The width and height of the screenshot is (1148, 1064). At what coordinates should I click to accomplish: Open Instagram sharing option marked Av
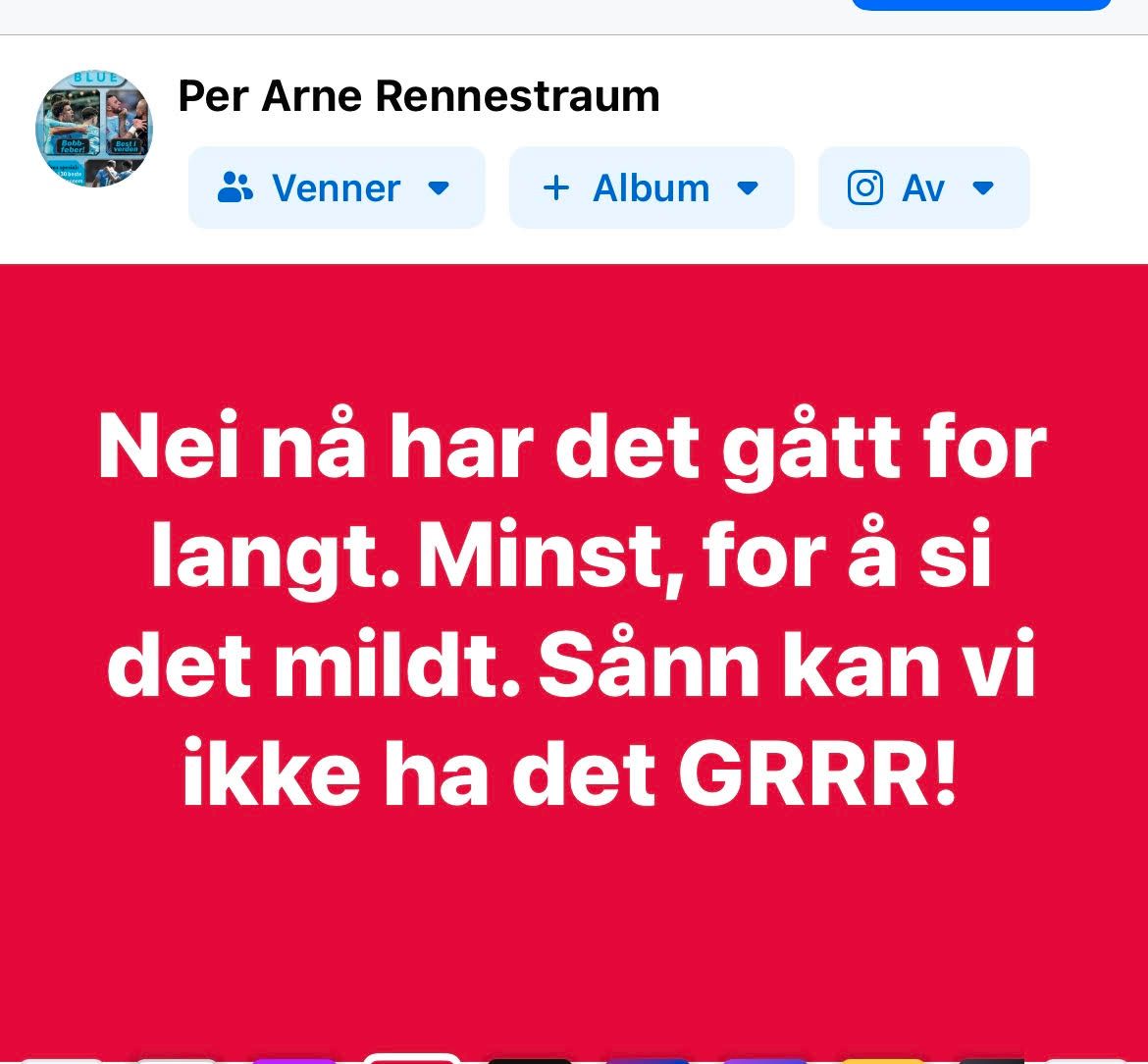[922, 187]
